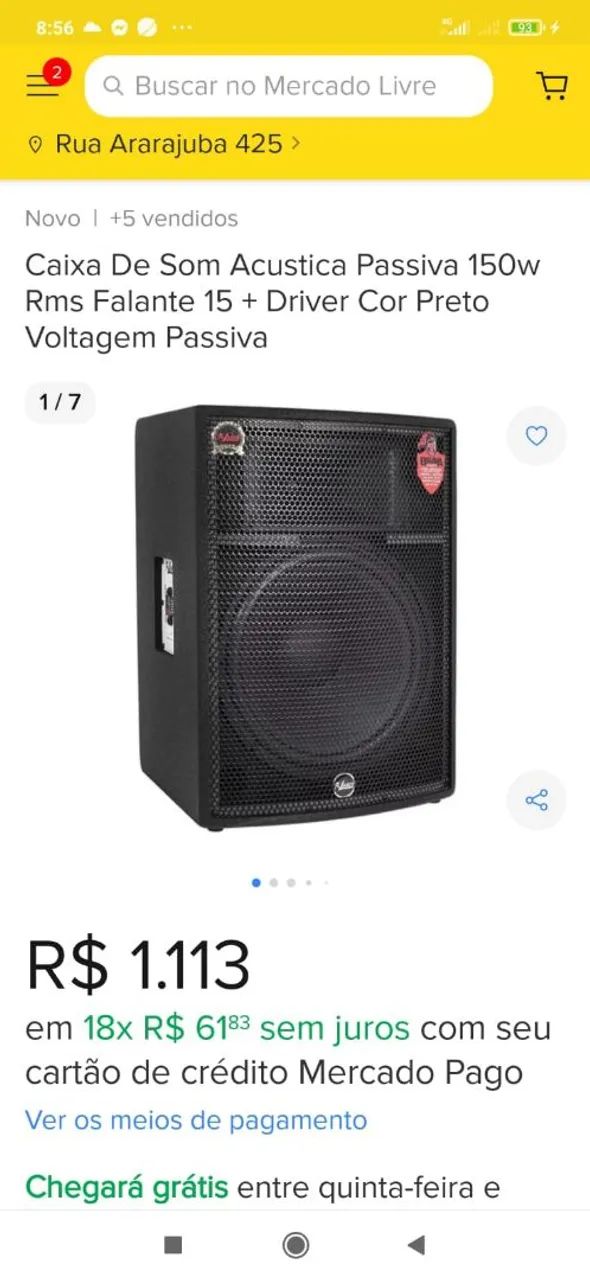Open Ver os meios de pagamento link
Image resolution: width=590 pixels, height=1280 pixels.
(196, 1120)
